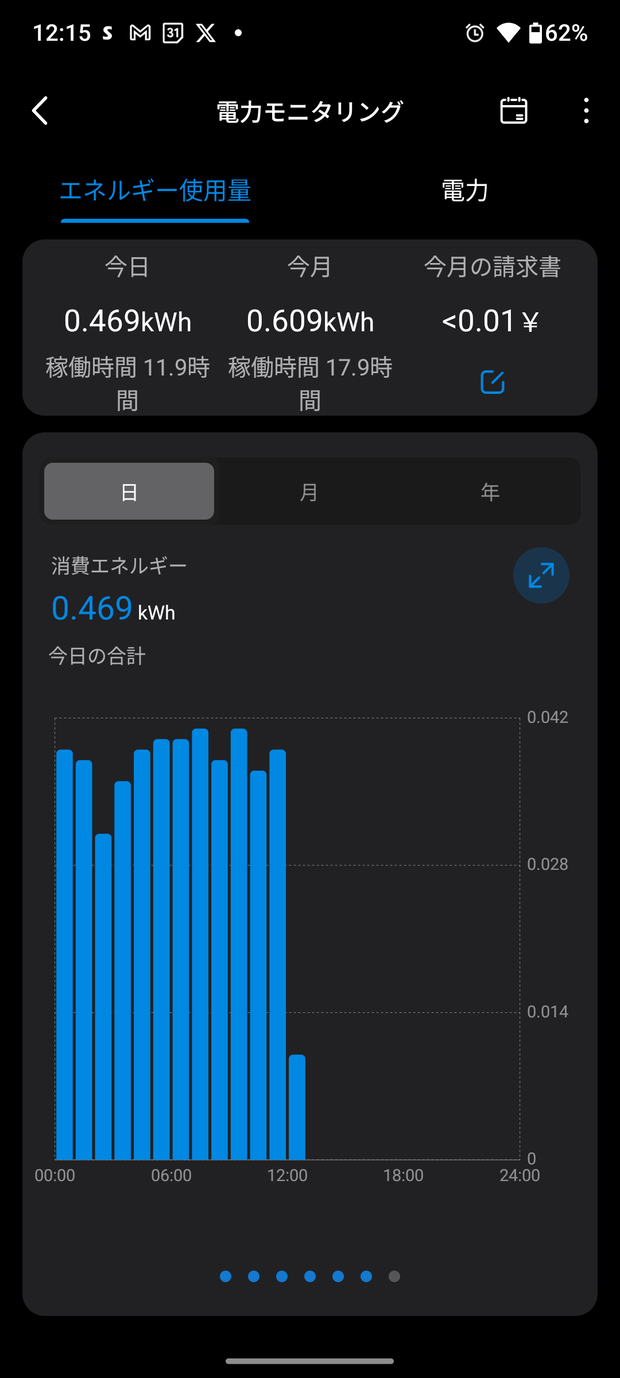Tap the page indicator dots
Screen dimensions: 620x1378
pyautogui.click(x=310, y=1276)
